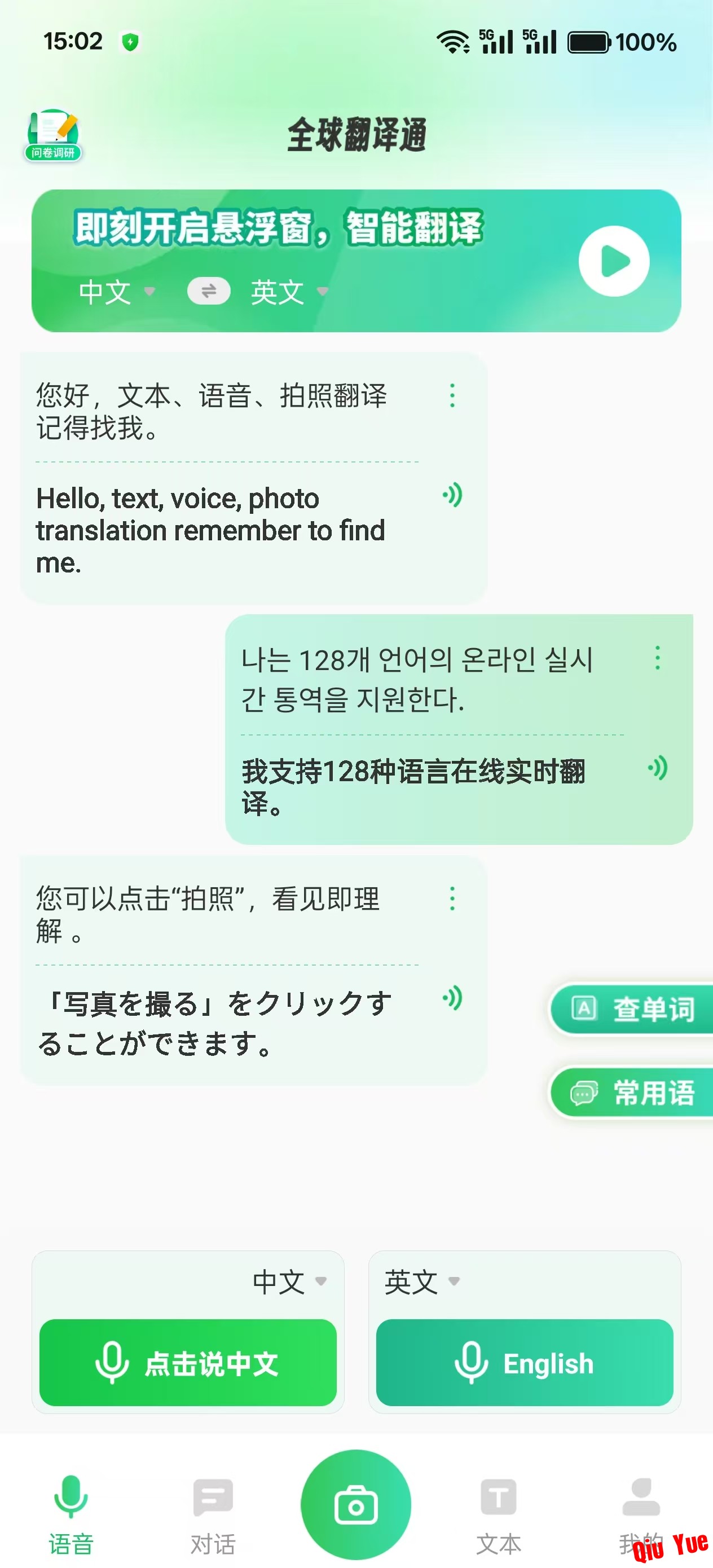Play audio of the Japanese translation
Screen dimensions: 713x1568
tap(452, 998)
